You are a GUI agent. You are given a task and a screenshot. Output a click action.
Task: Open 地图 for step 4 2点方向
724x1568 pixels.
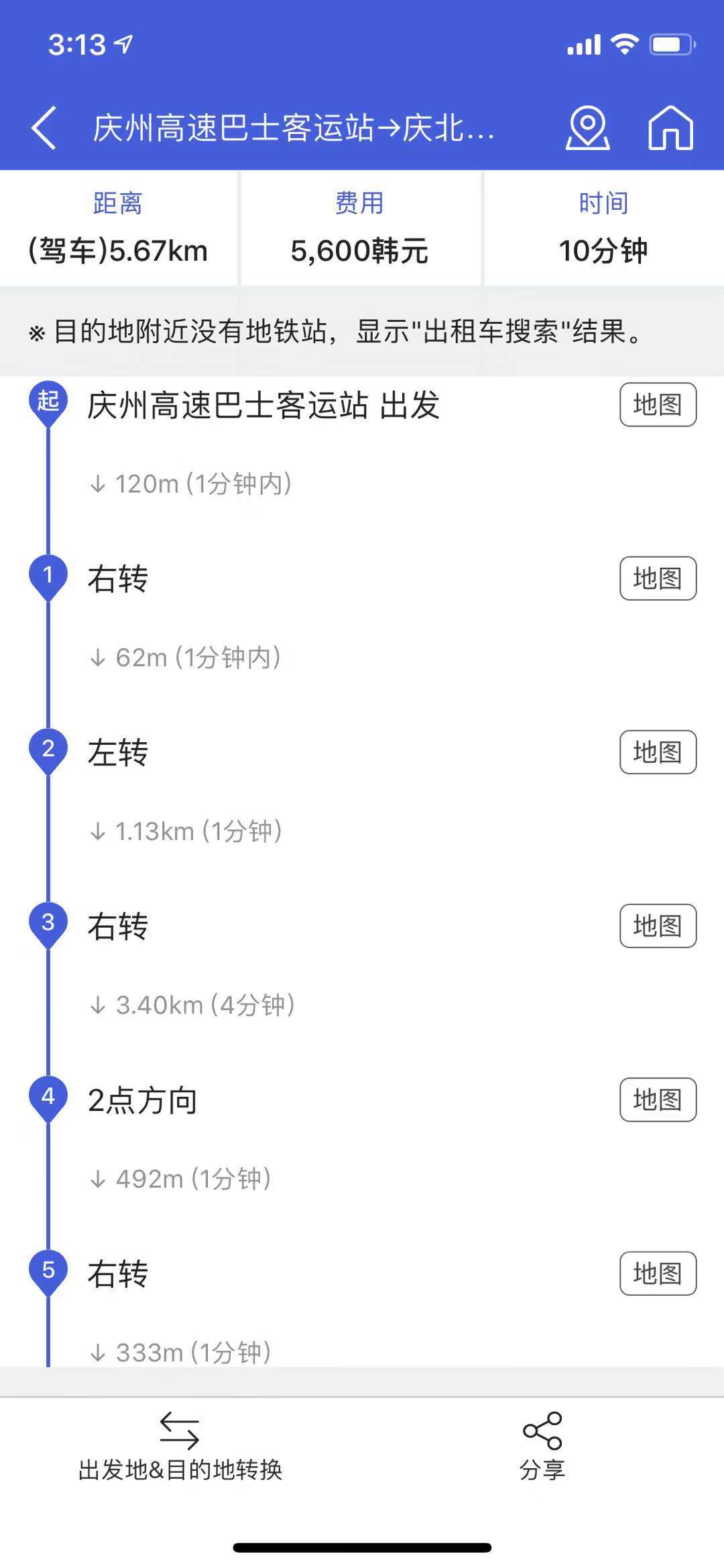click(x=658, y=1099)
